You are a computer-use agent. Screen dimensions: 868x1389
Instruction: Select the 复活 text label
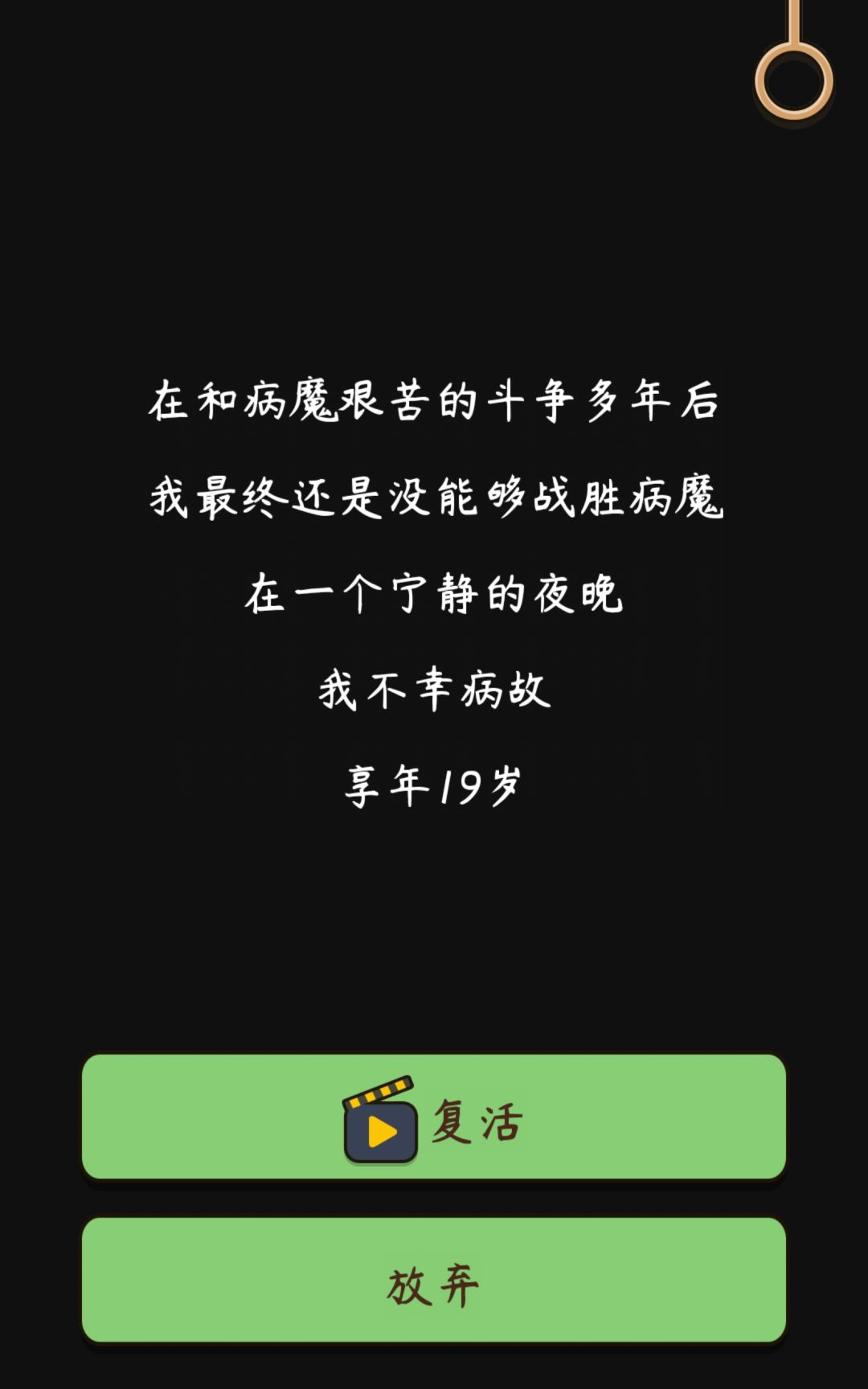tap(476, 1119)
